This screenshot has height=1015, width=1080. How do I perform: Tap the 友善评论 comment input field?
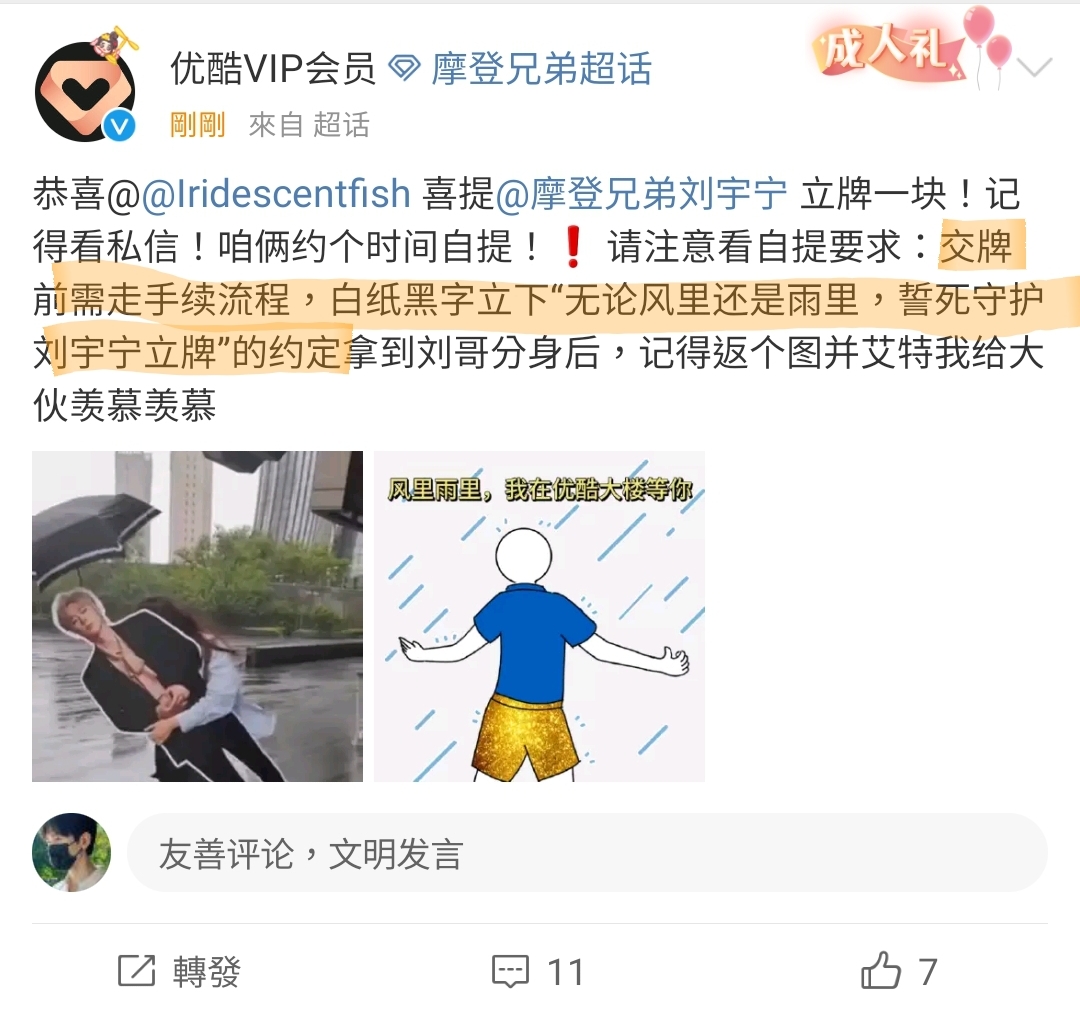click(x=586, y=853)
